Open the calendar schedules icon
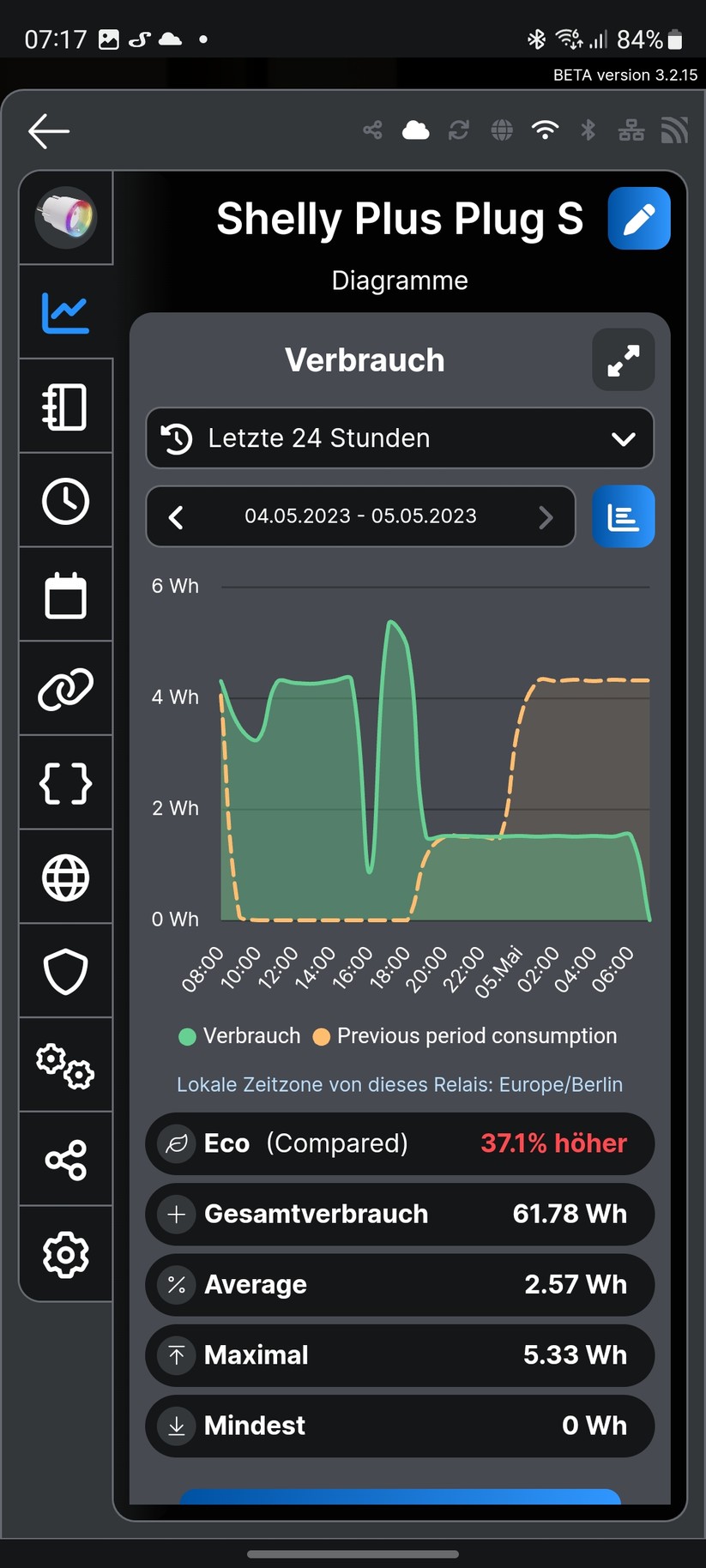The height and width of the screenshot is (1568, 706). [x=65, y=595]
